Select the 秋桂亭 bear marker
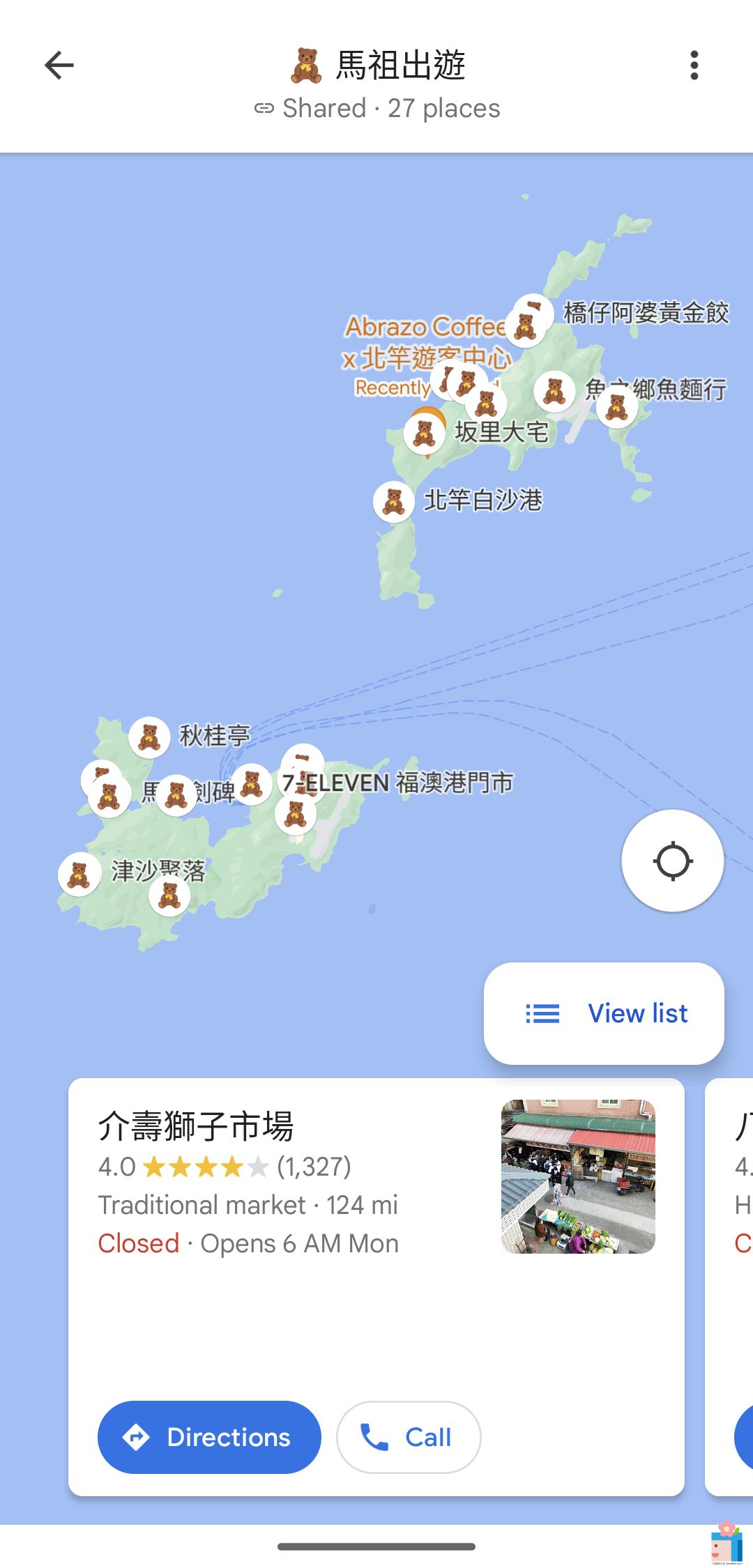The height and width of the screenshot is (1568, 753). point(149,737)
